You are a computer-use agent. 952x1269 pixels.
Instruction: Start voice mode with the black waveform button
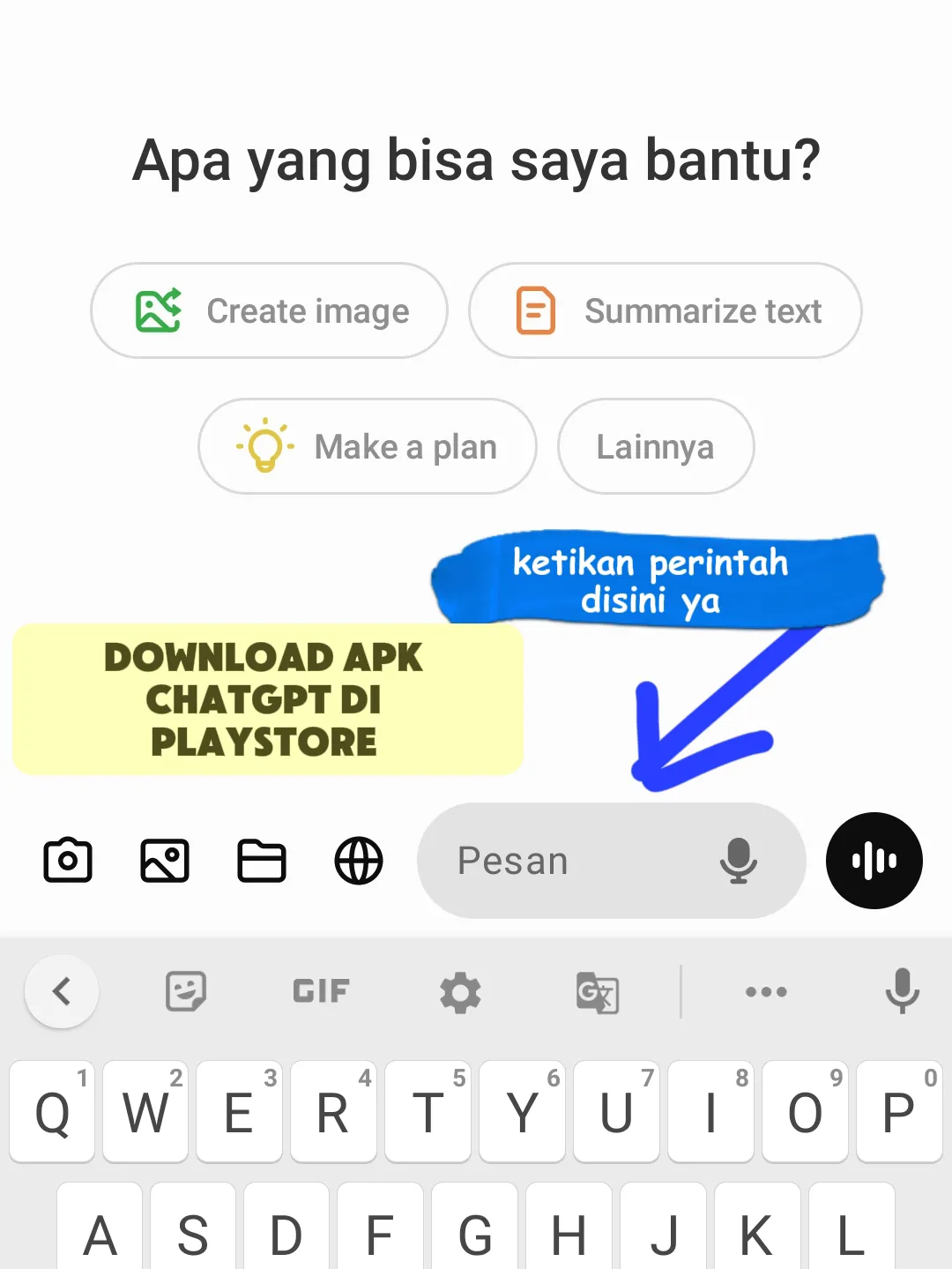(x=874, y=861)
